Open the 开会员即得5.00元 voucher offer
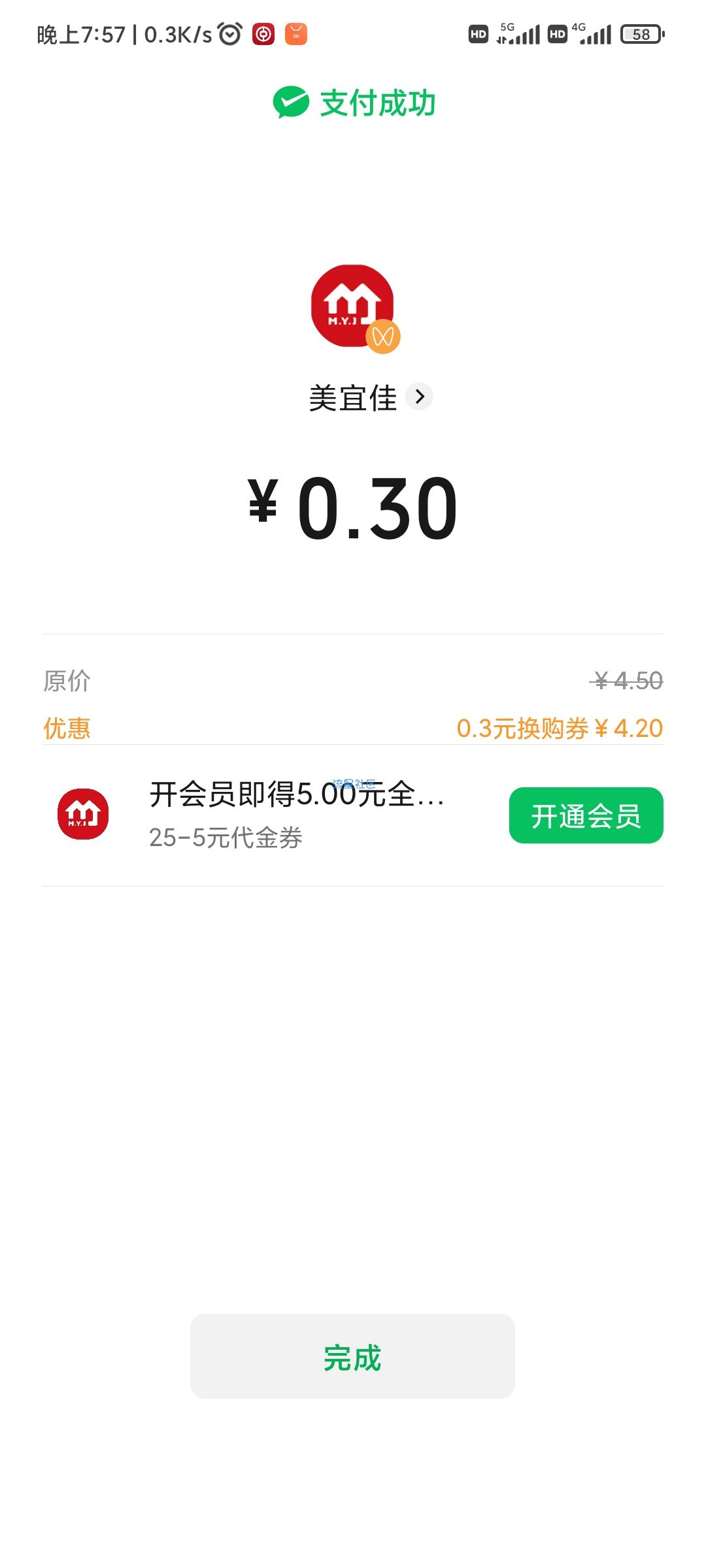This screenshot has width=706, height=1568. [x=297, y=794]
